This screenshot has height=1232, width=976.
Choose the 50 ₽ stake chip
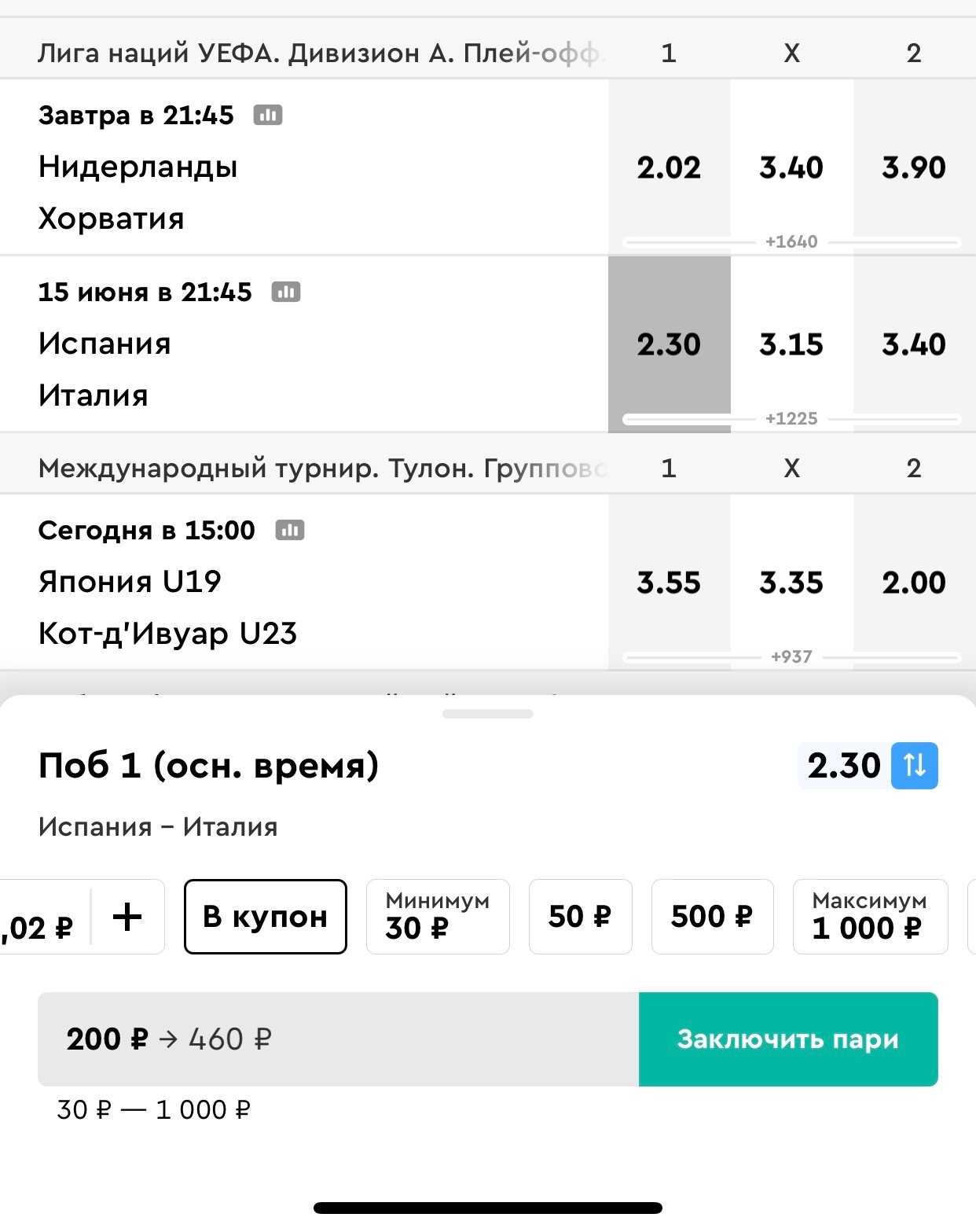tap(580, 917)
